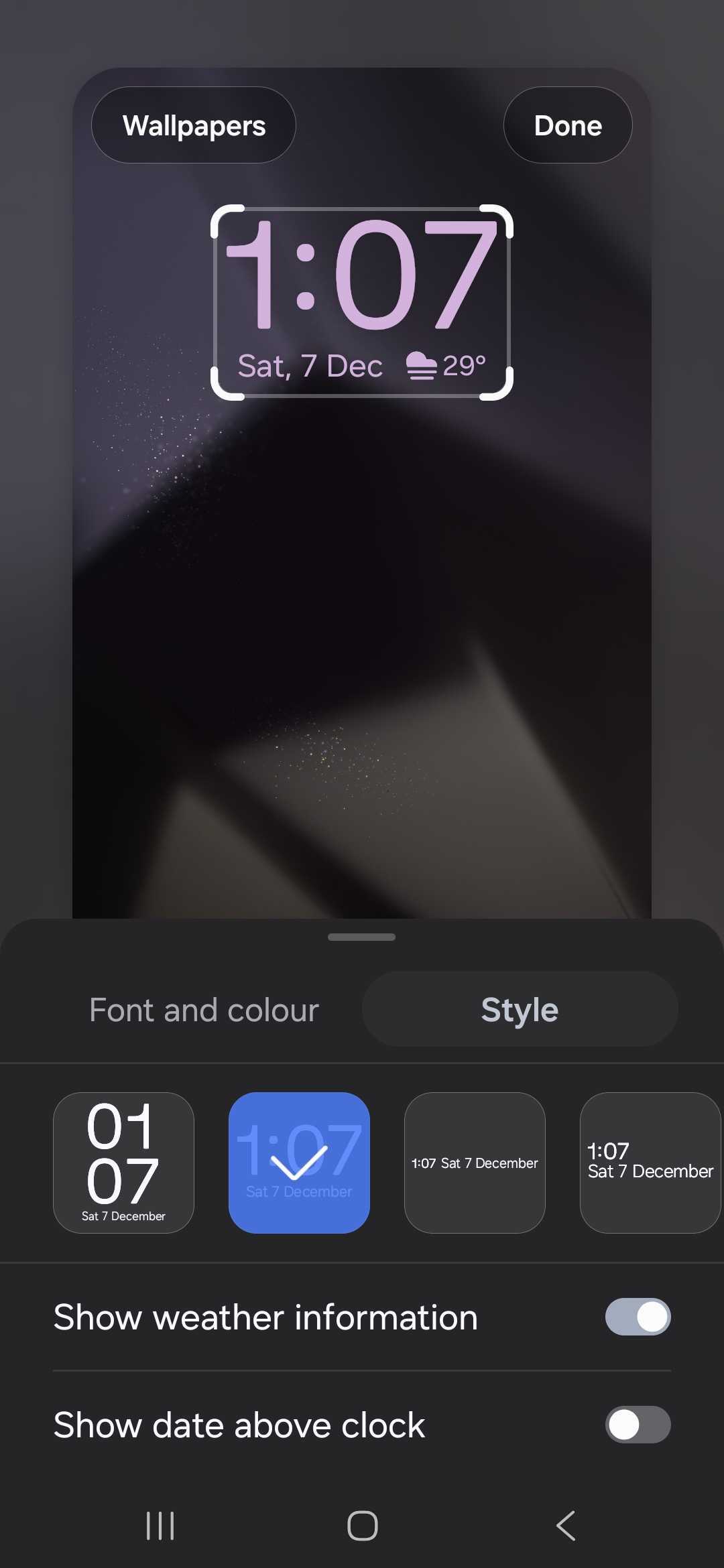Go back using the navigation bar

click(x=565, y=1526)
